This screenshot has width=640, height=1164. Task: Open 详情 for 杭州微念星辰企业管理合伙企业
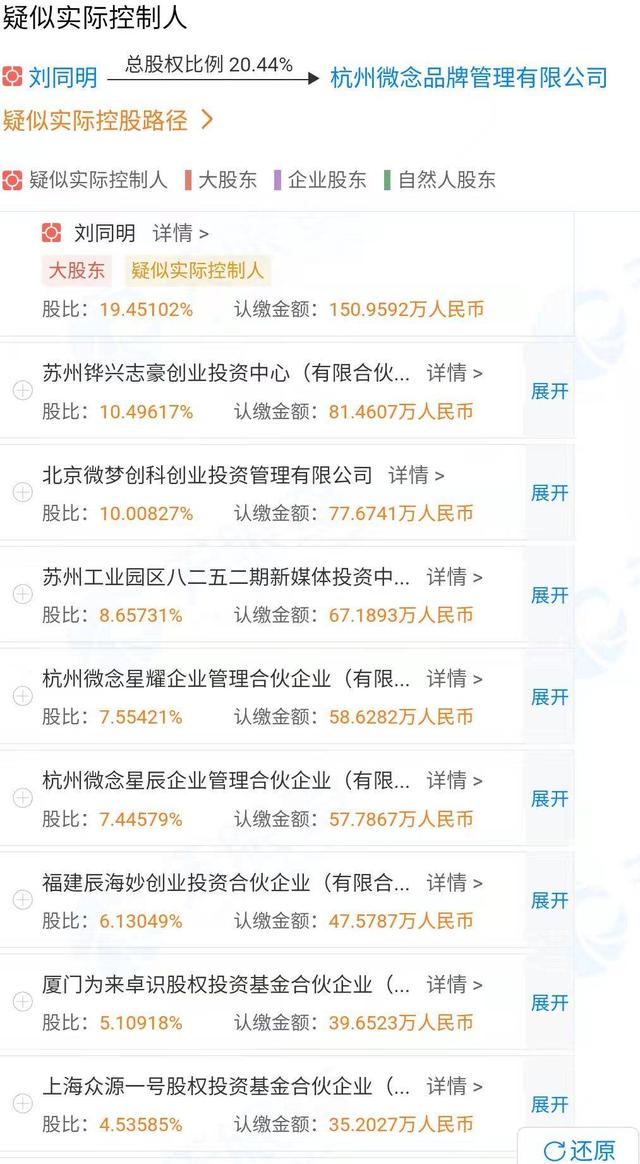[454, 782]
